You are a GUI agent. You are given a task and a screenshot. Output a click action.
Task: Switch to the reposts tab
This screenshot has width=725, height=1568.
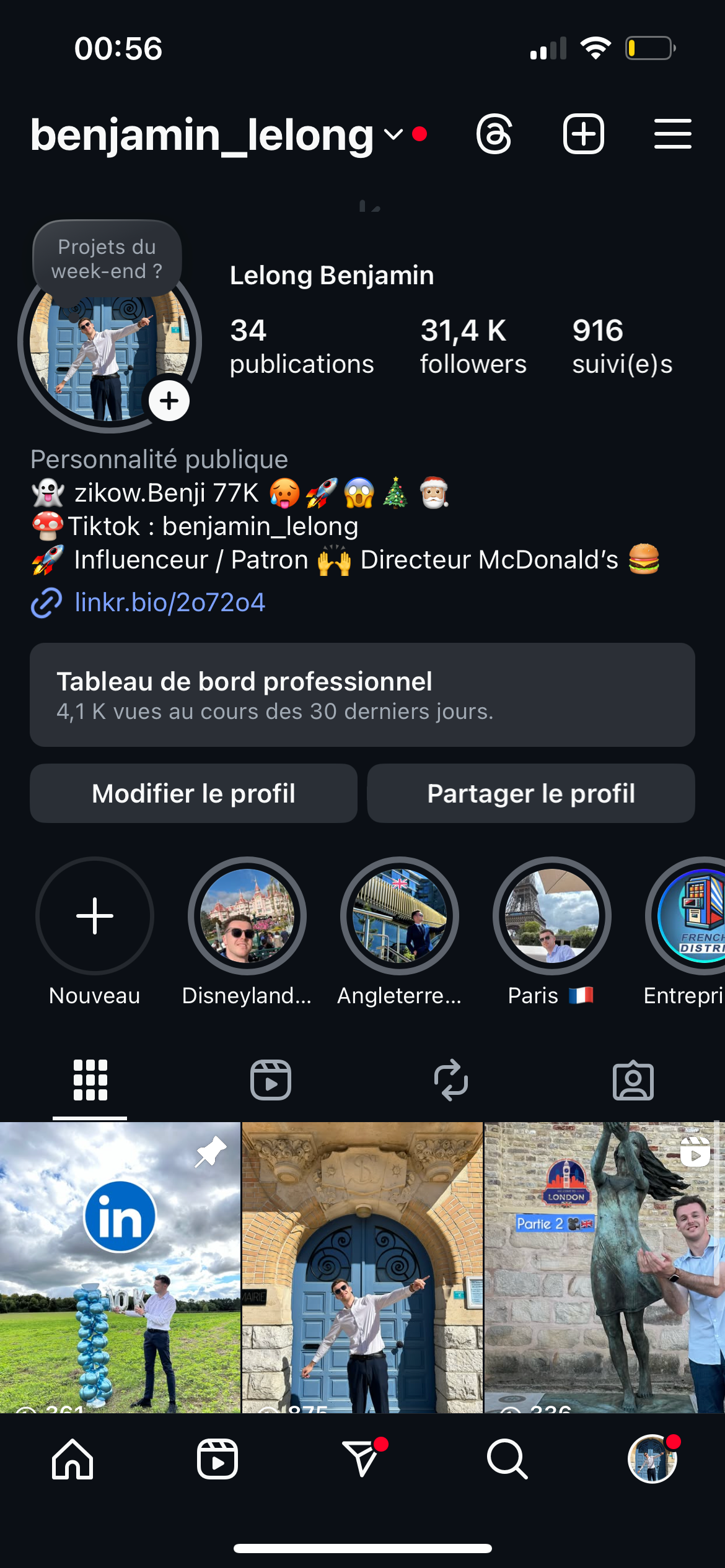pos(451,1081)
